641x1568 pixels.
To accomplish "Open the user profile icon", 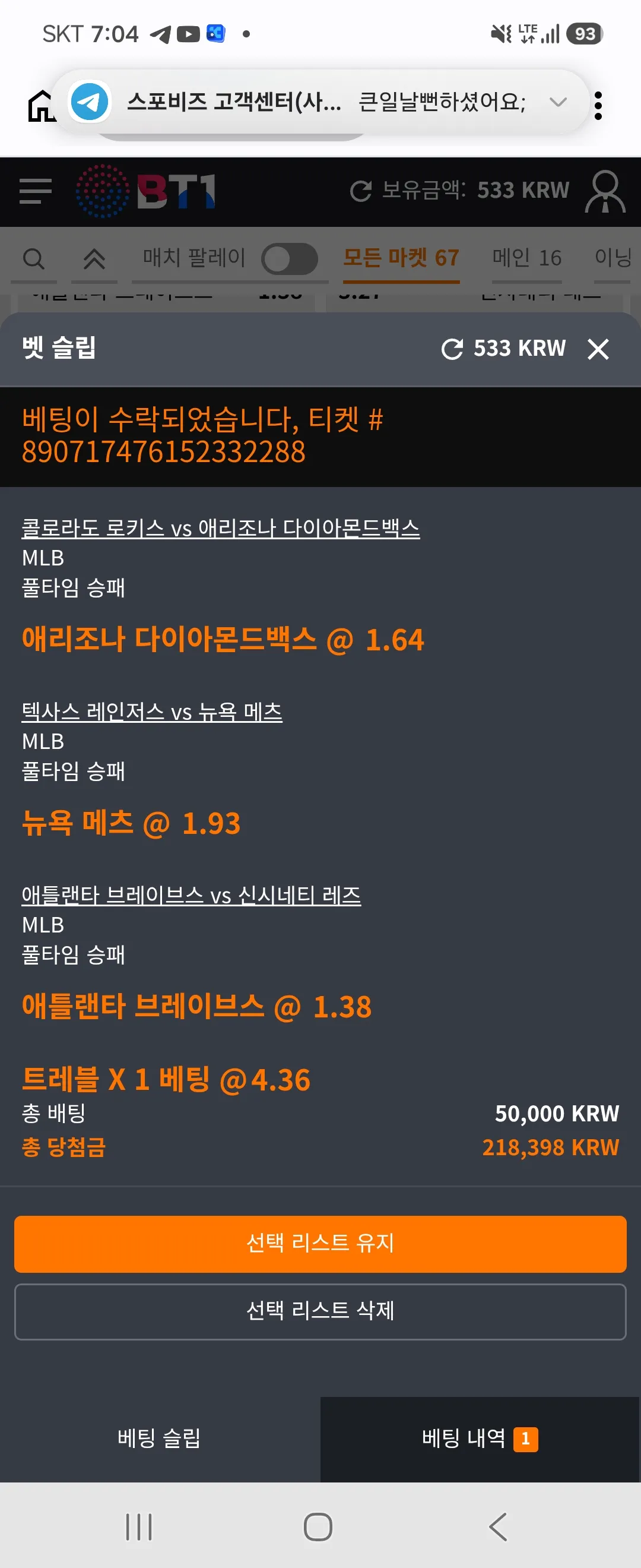I will (x=605, y=191).
